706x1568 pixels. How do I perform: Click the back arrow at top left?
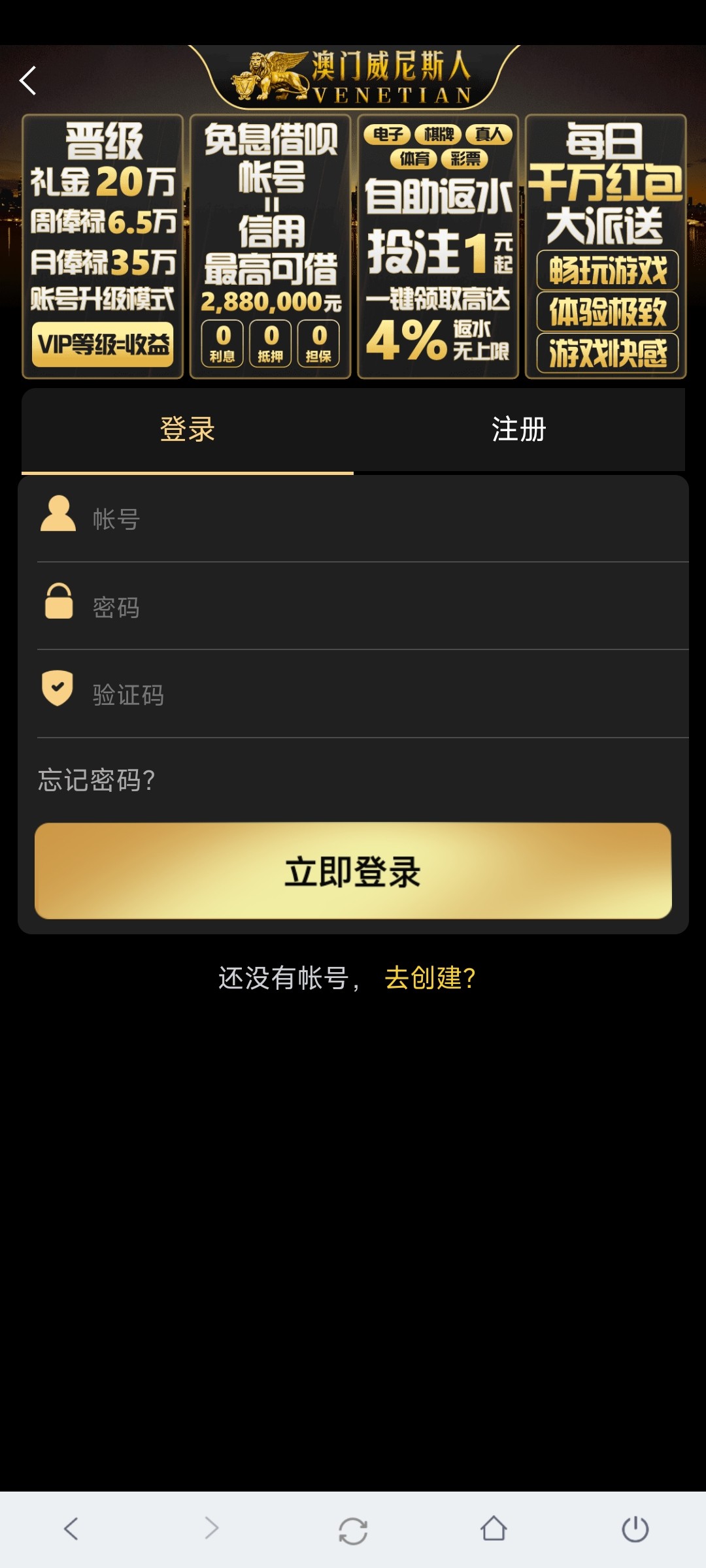tap(26, 80)
